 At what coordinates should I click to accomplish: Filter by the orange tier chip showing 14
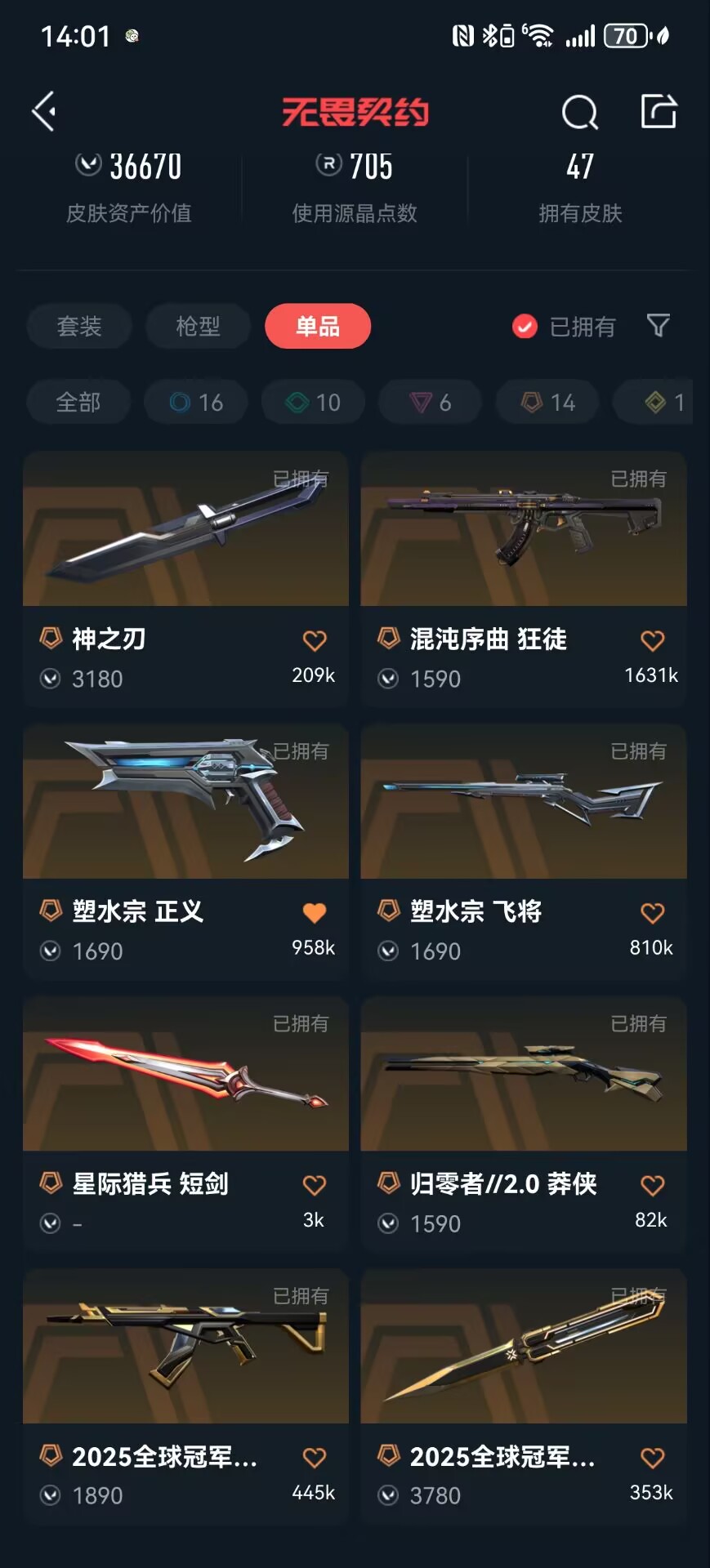[x=547, y=402]
